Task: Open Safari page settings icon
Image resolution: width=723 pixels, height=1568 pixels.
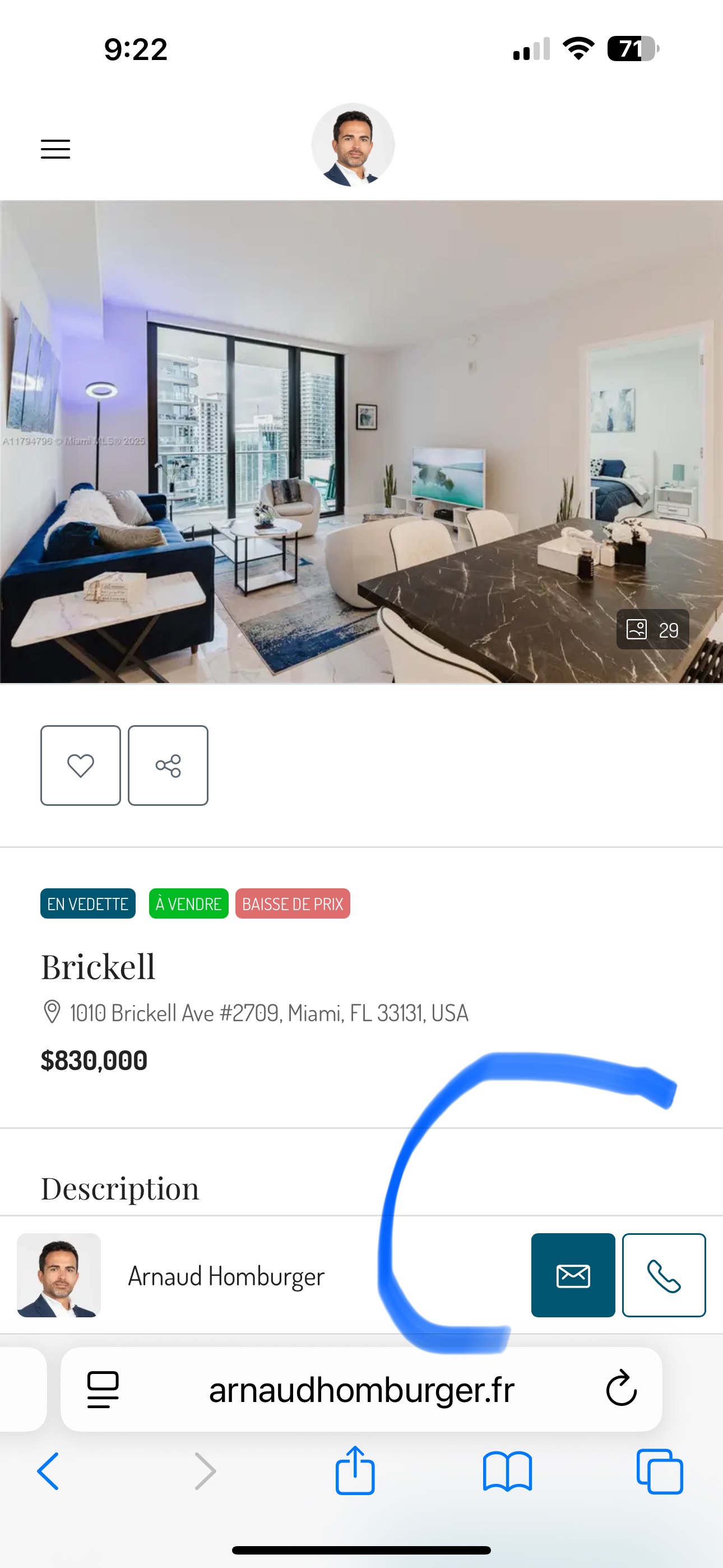Action: [x=103, y=1390]
